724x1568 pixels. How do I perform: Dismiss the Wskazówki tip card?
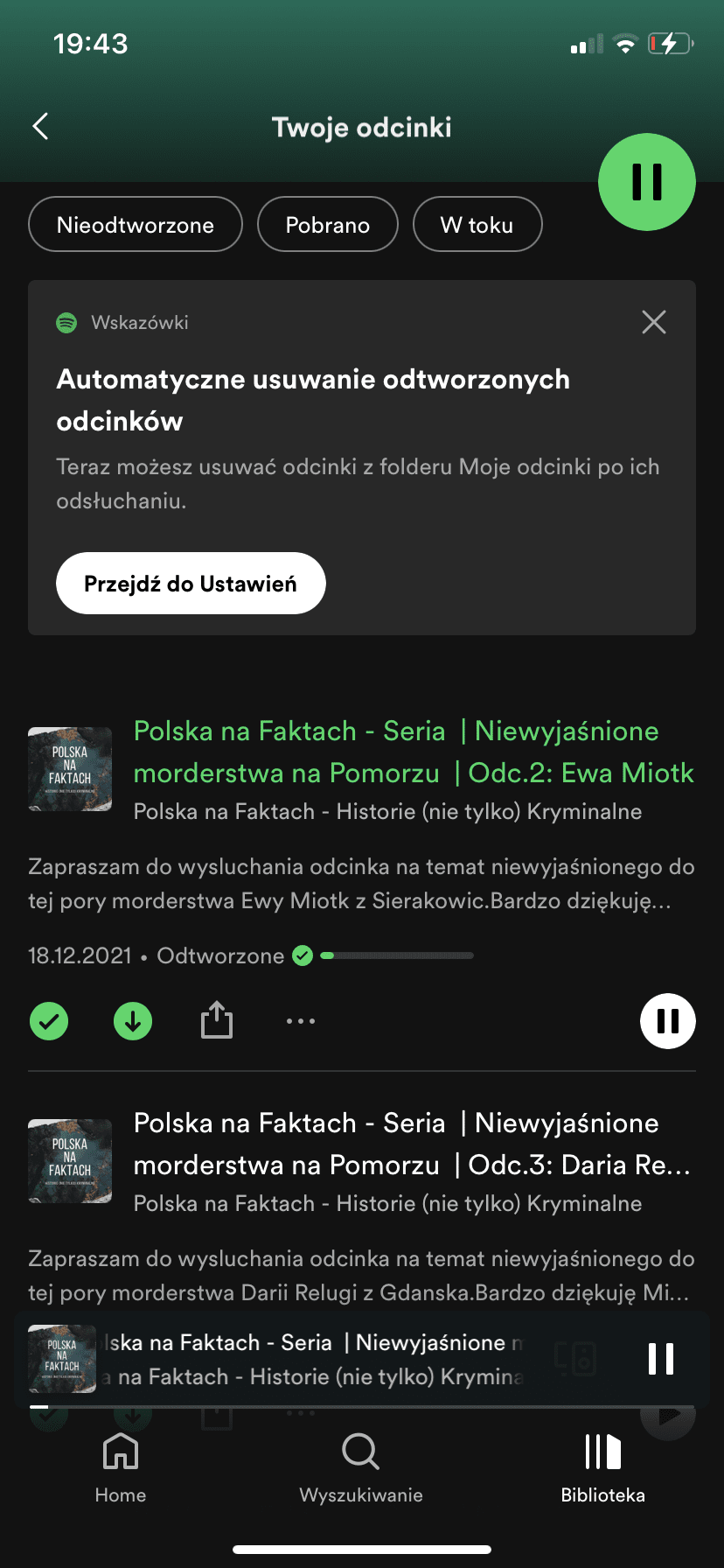click(x=653, y=322)
